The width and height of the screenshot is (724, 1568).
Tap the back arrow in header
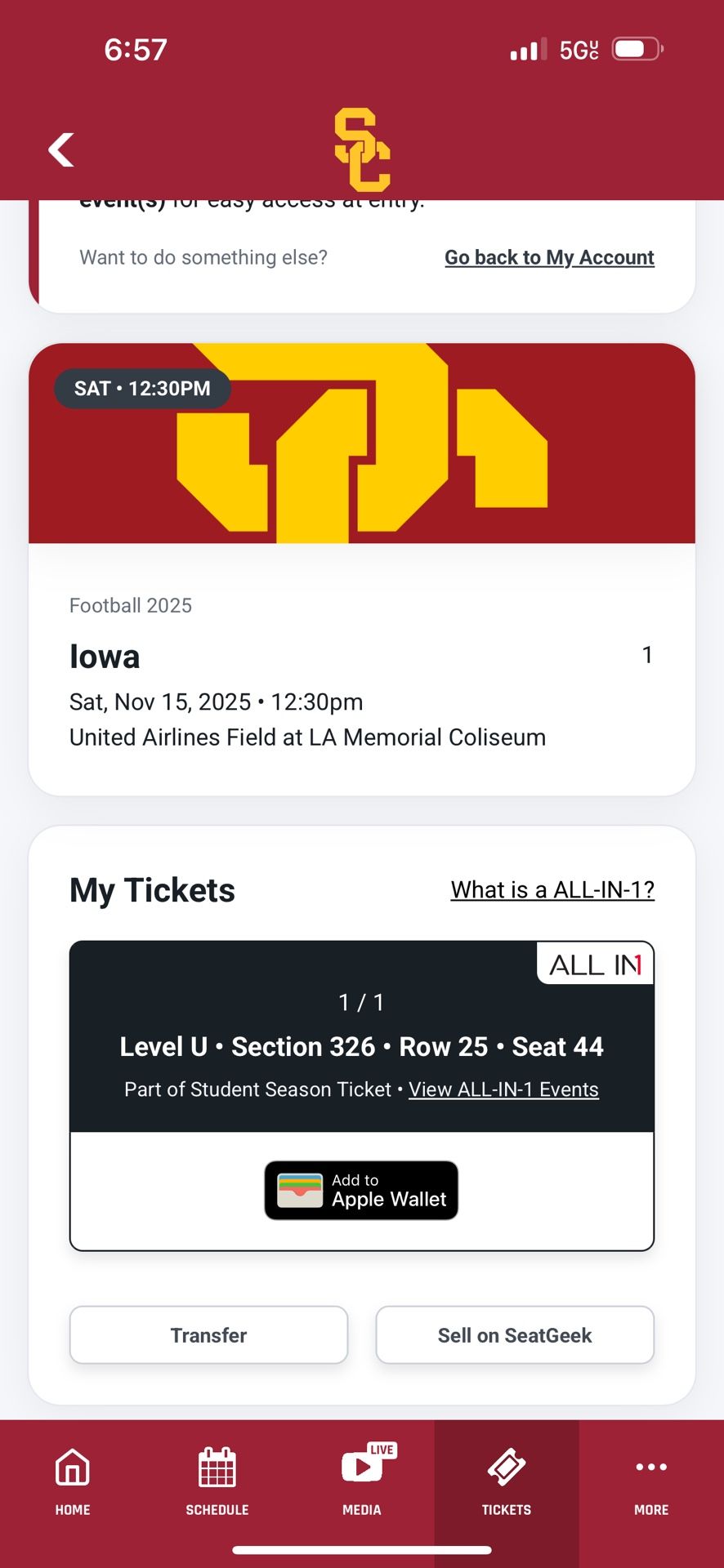pyautogui.click(x=60, y=149)
